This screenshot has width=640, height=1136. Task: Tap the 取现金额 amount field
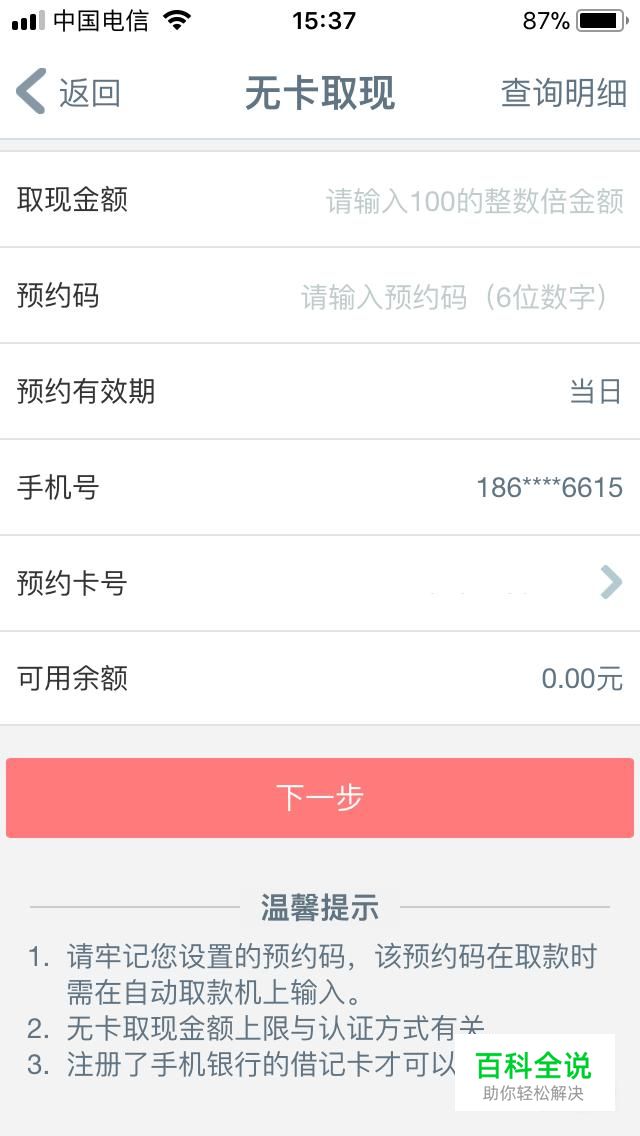320,200
